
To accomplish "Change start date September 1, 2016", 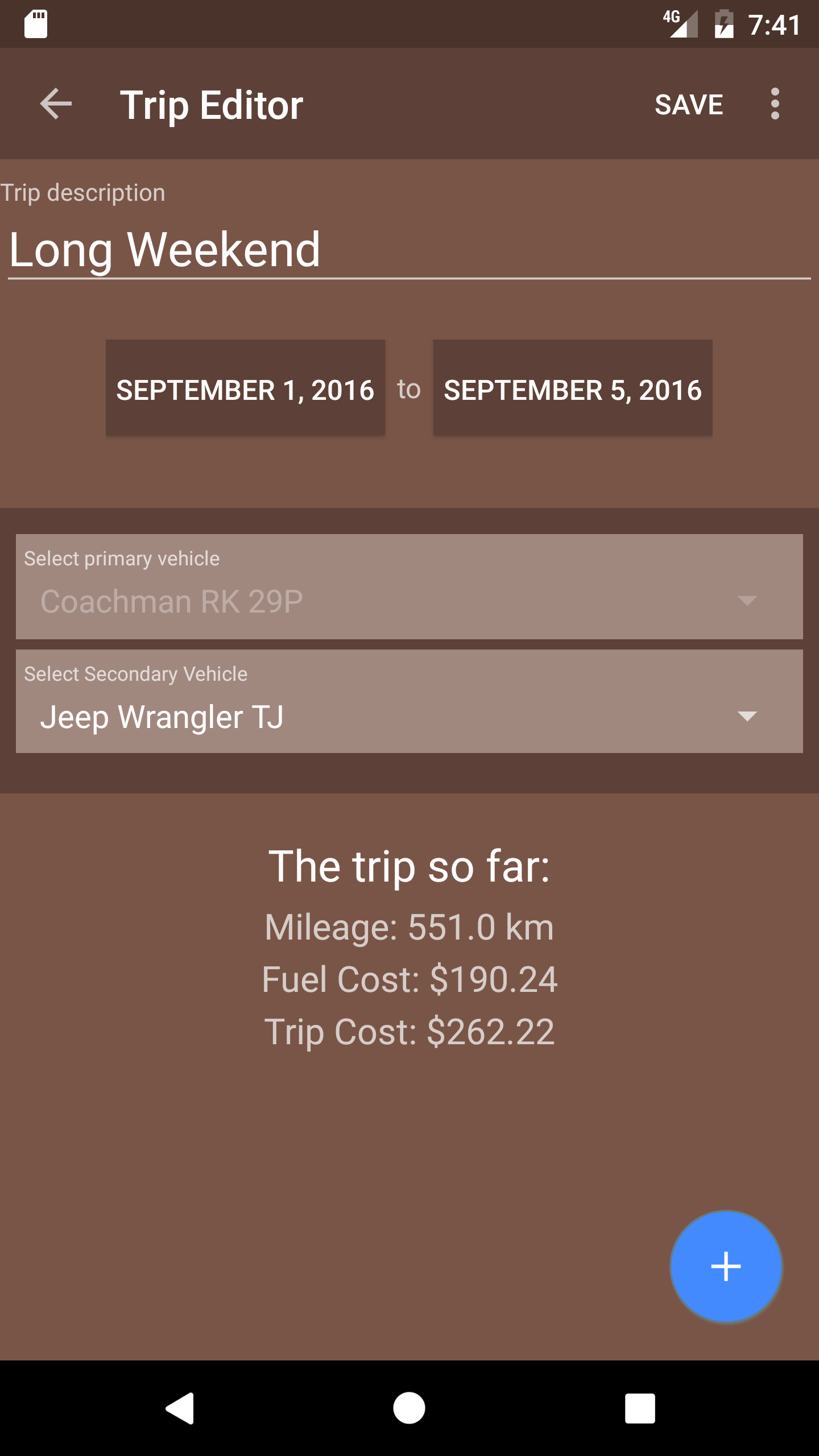I will (245, 389).
